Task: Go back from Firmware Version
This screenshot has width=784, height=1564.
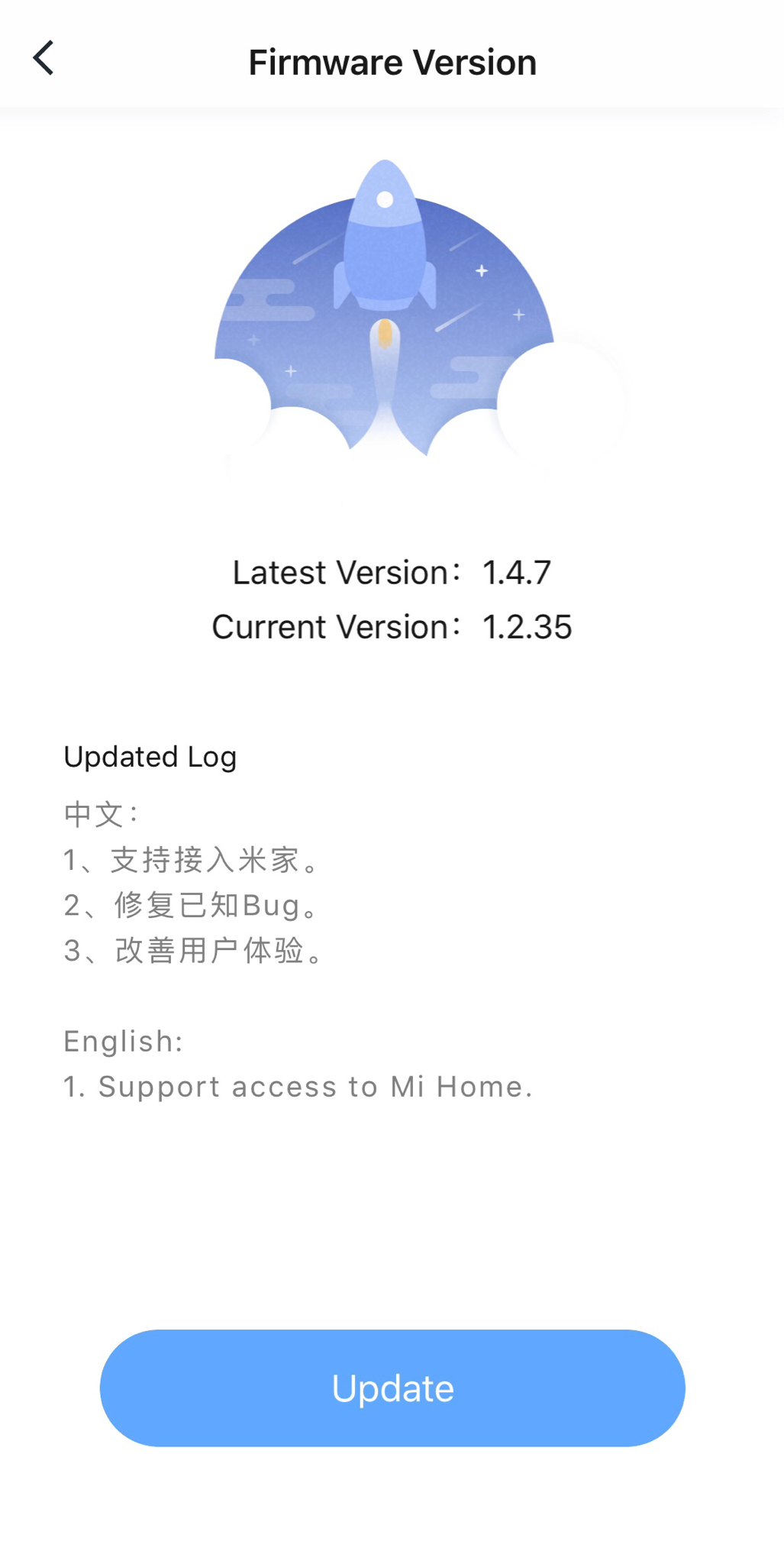Action: click(x=44, y=59)
